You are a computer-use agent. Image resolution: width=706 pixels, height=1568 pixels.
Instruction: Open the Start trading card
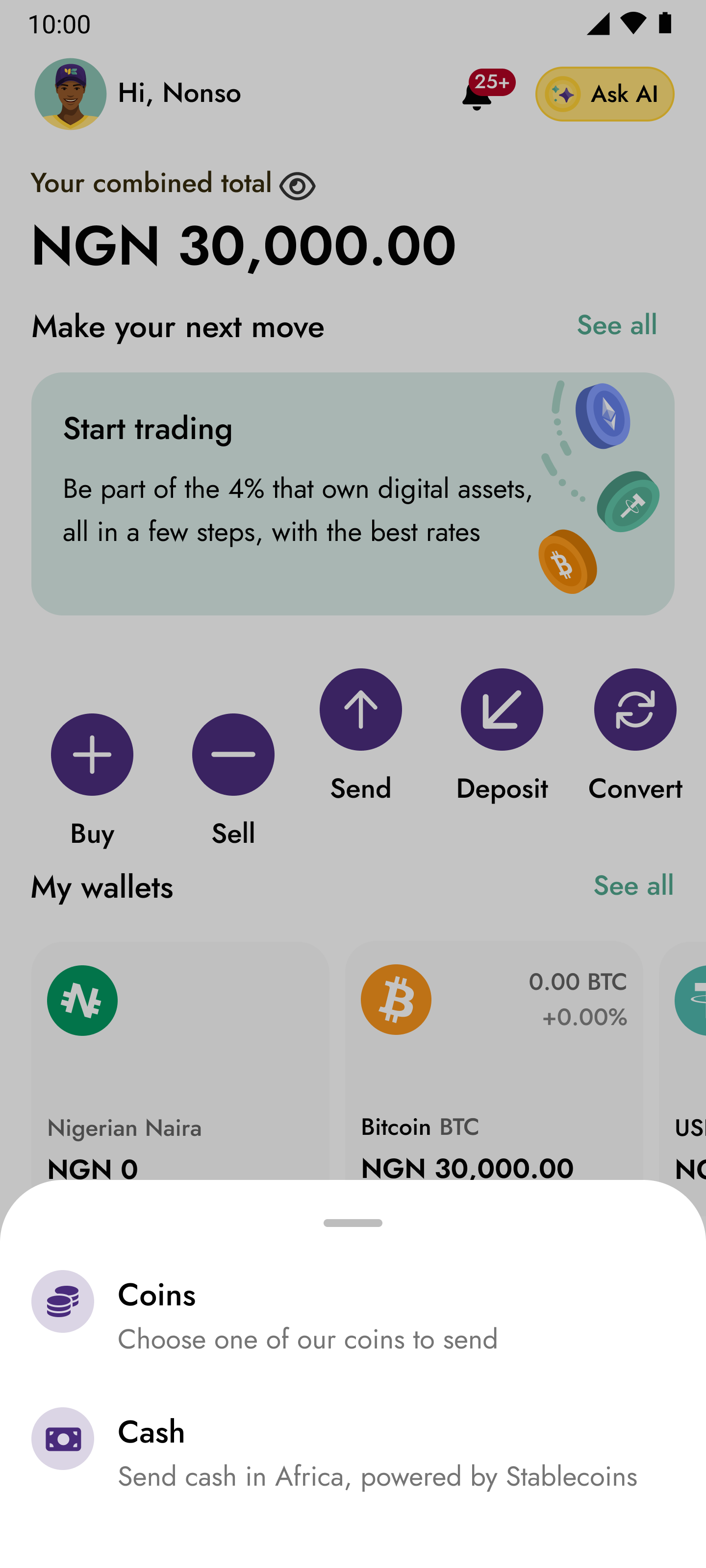[353, 493]
